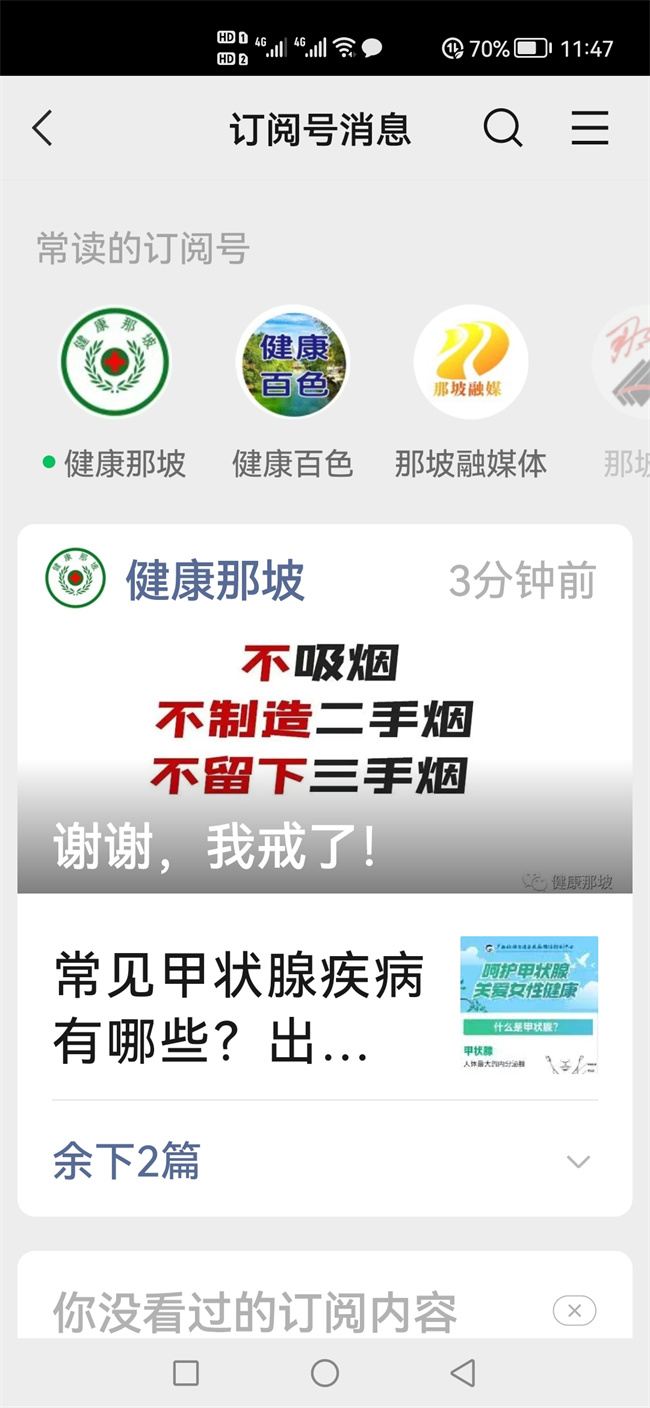Open the search icon
This screenshot has height=1408, width=650.
[502, 129]
